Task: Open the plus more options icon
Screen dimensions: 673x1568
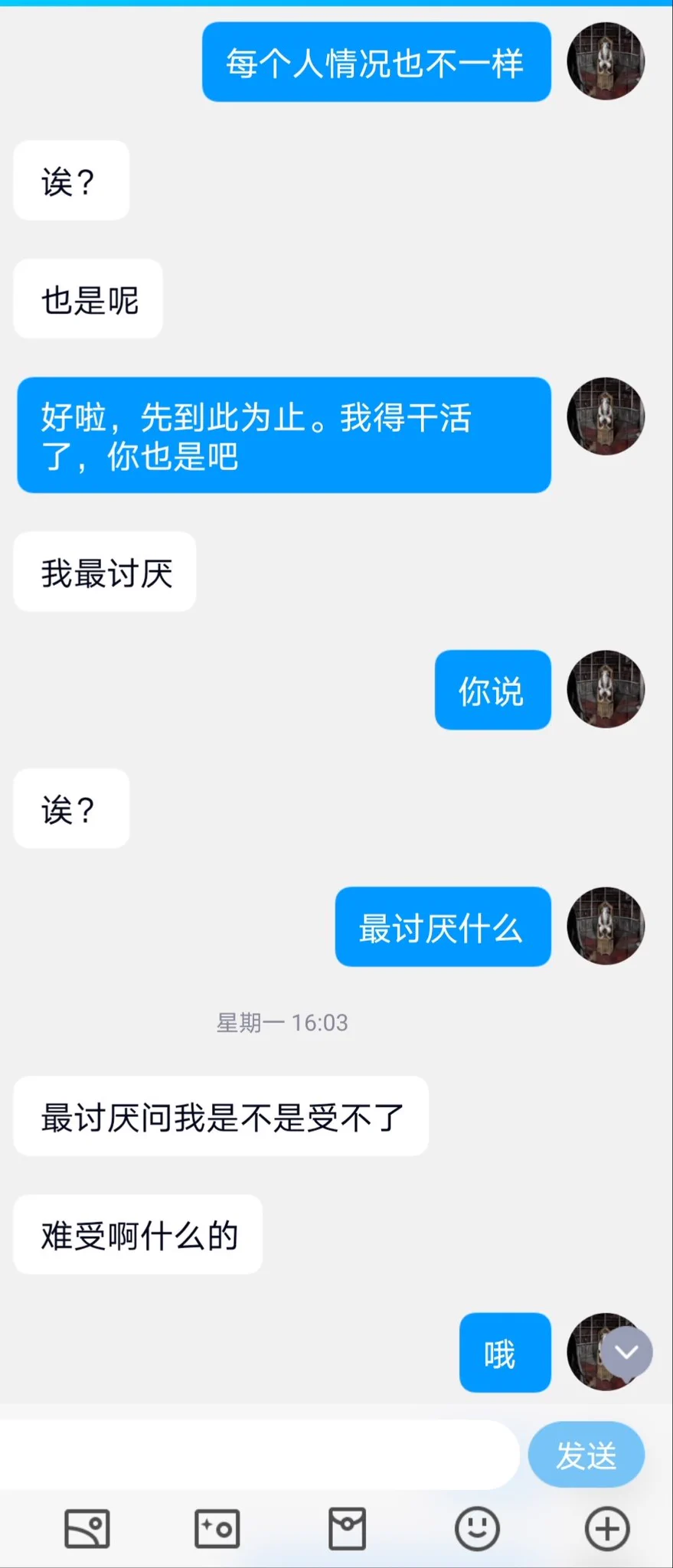Action: point(607,1529)
